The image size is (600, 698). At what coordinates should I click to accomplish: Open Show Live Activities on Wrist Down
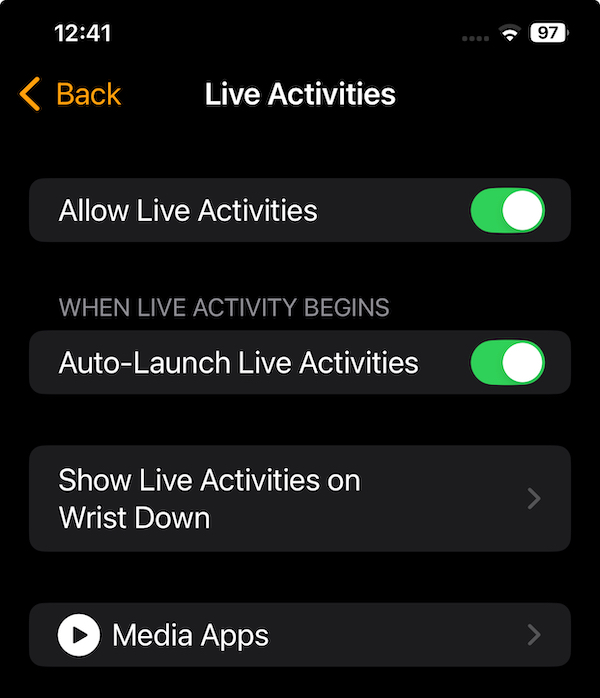pos(299,498)
